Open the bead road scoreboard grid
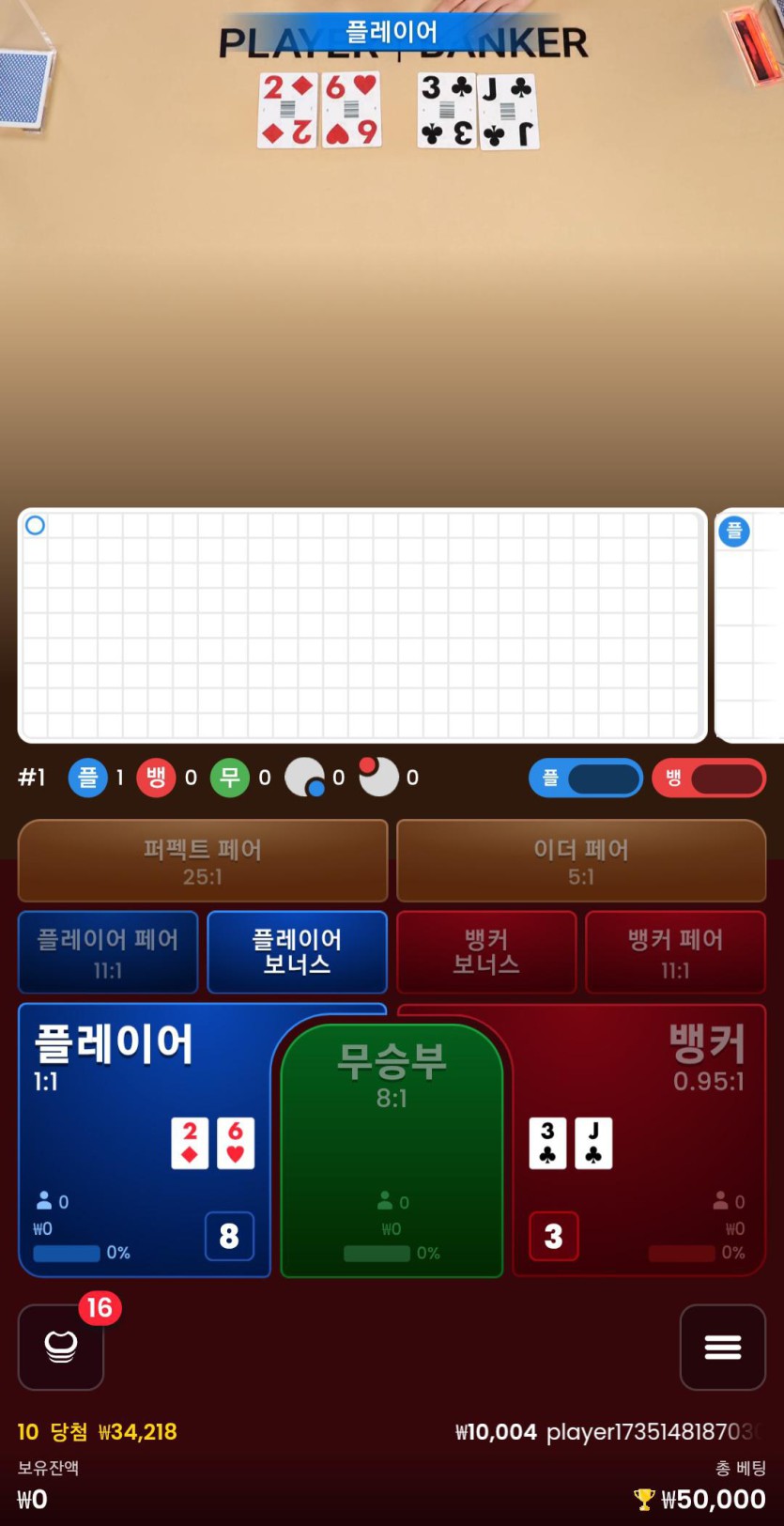Viewport: 784px width, 1526px height. pos(361,625)
